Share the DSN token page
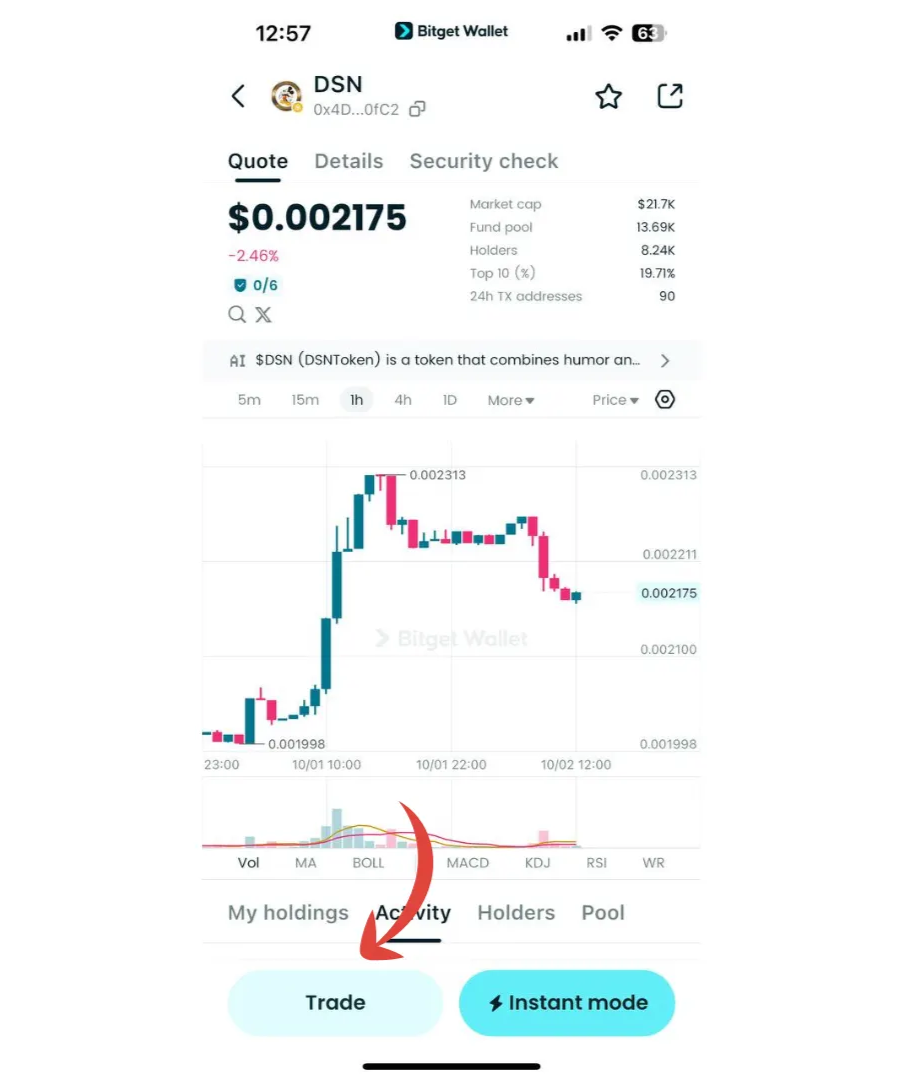The height and width of the screenshot is (1080, 906). 669,96
